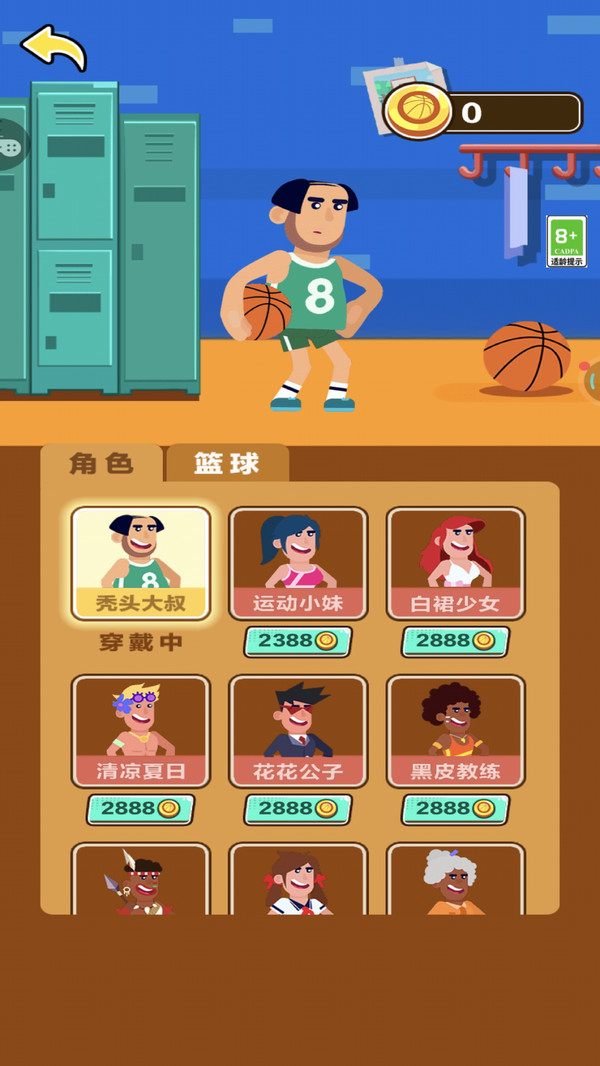The height and width of the screenshot is (1066, 600).
Task: Select the 花花公子 character card
Action: (298, 731)
